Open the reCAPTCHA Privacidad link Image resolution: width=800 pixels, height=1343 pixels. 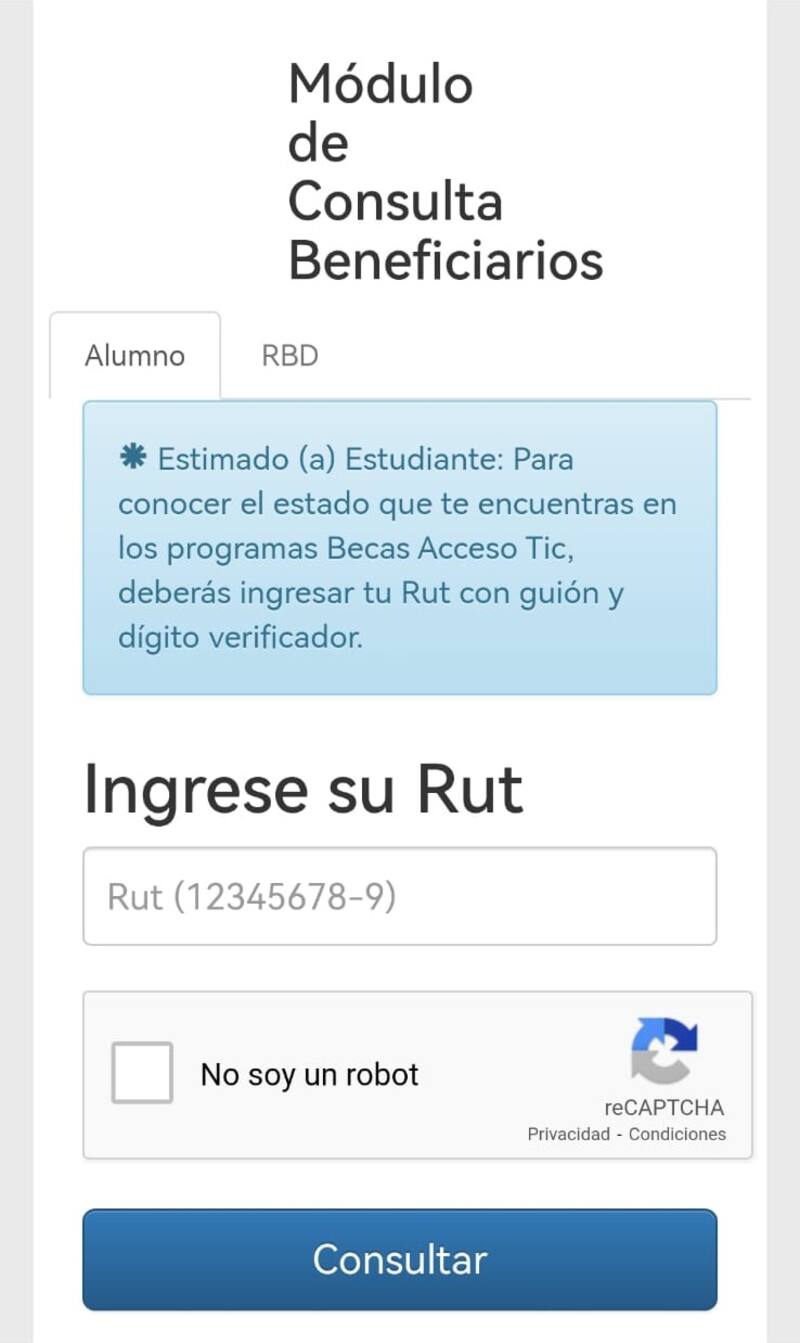tap(568, 1134)
